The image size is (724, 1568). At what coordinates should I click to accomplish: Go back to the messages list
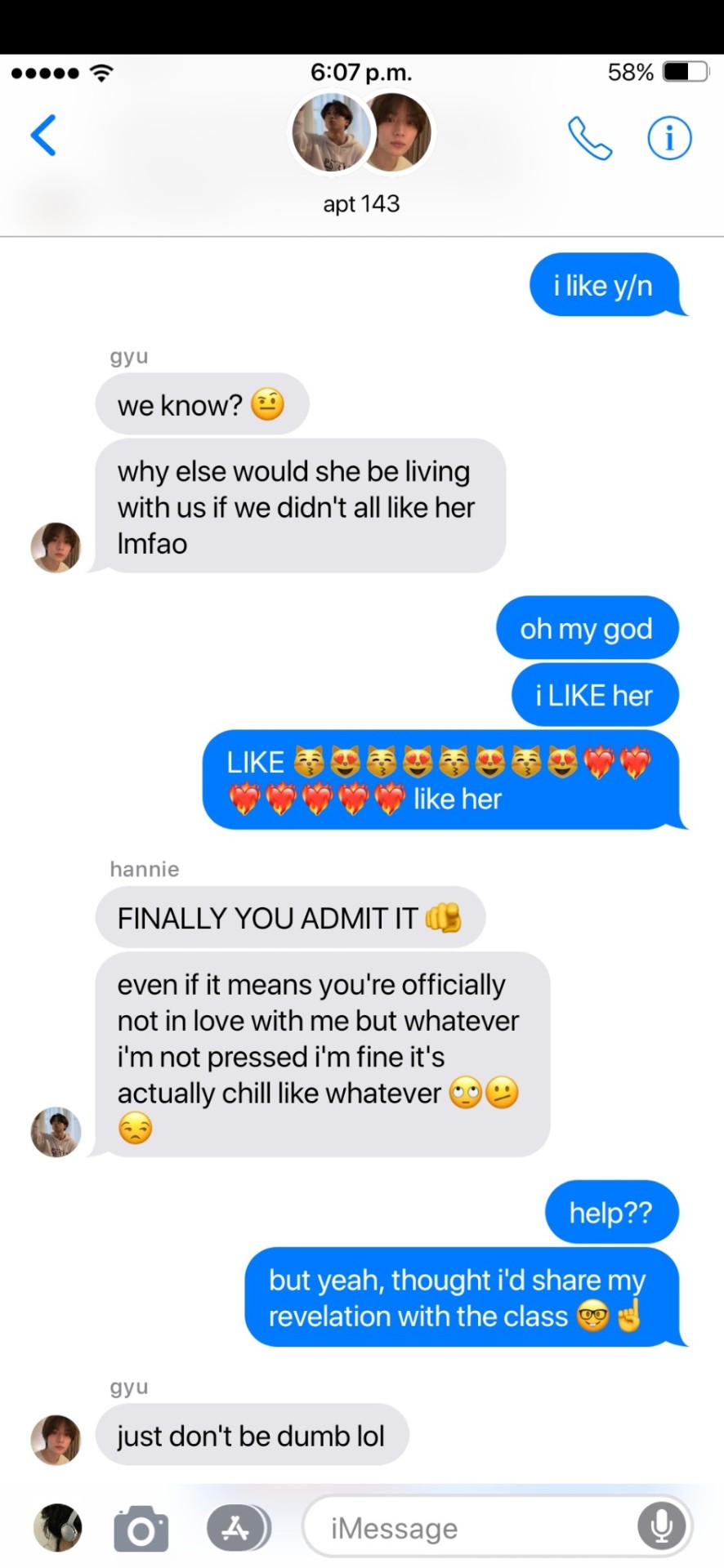pos(43,135)
